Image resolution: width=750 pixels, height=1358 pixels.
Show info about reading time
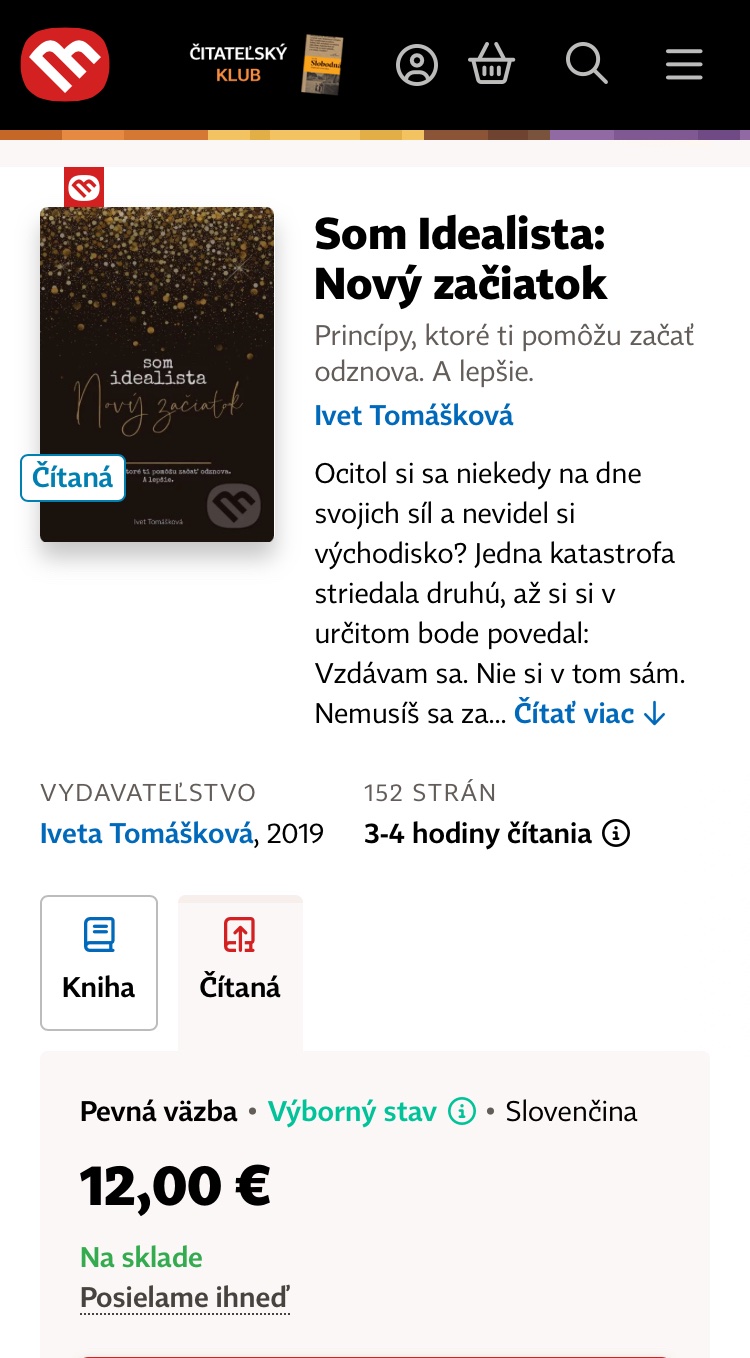pos(617,833)
